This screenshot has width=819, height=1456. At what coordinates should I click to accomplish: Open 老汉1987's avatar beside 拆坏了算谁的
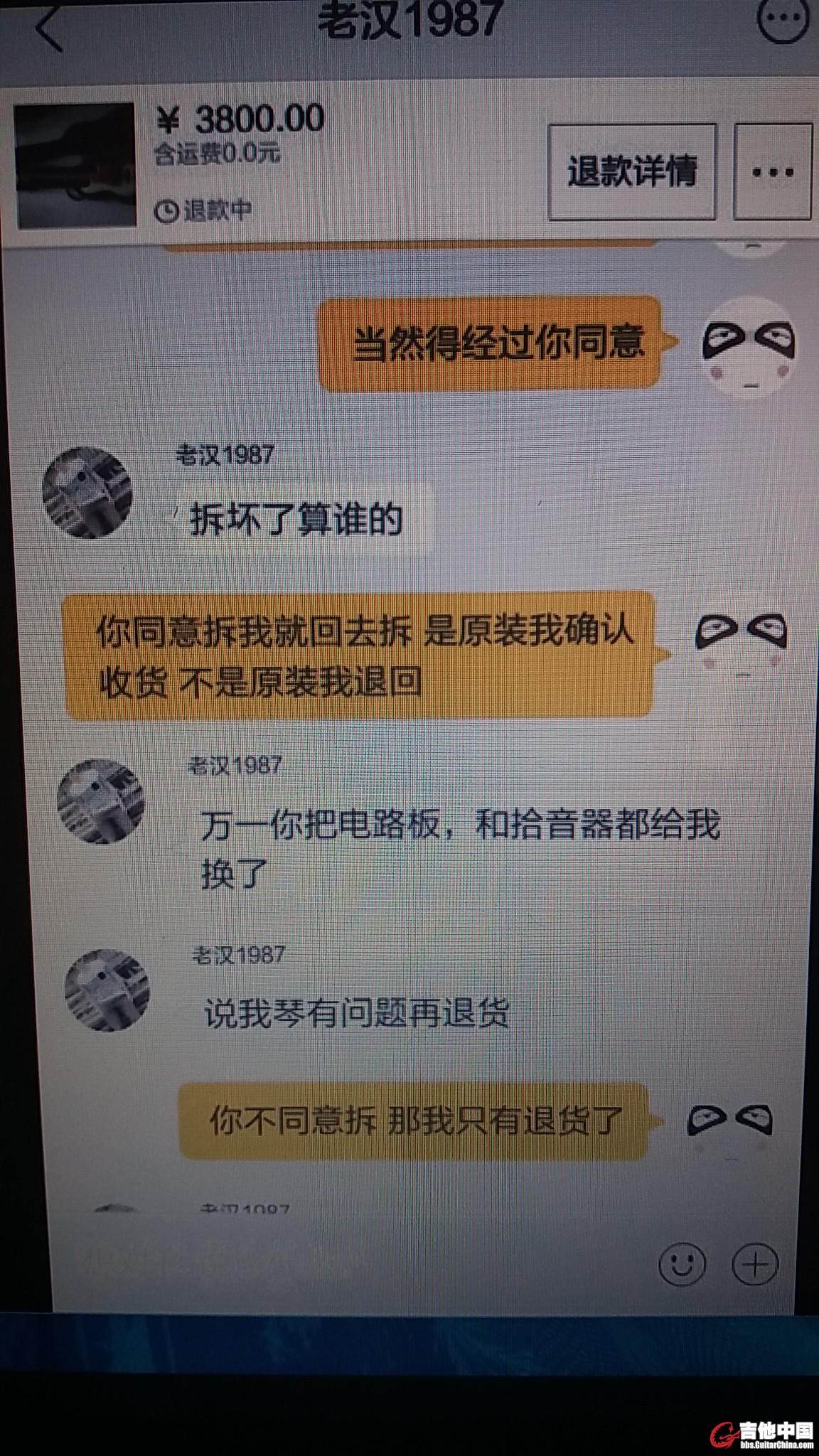pyautogui.click(x=87, y=493)
